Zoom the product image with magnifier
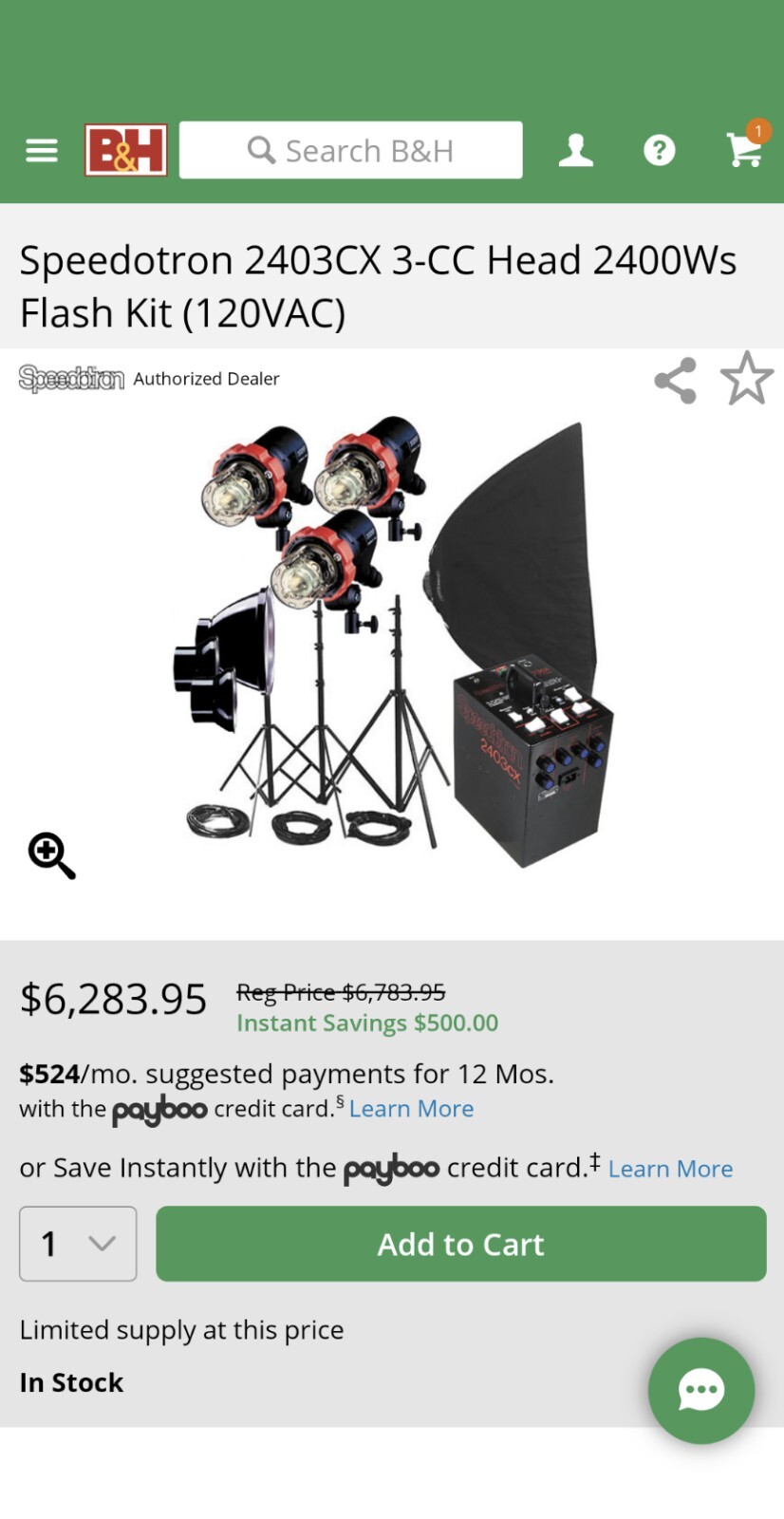The image size is (784, 1519). (x=51, y=855)
